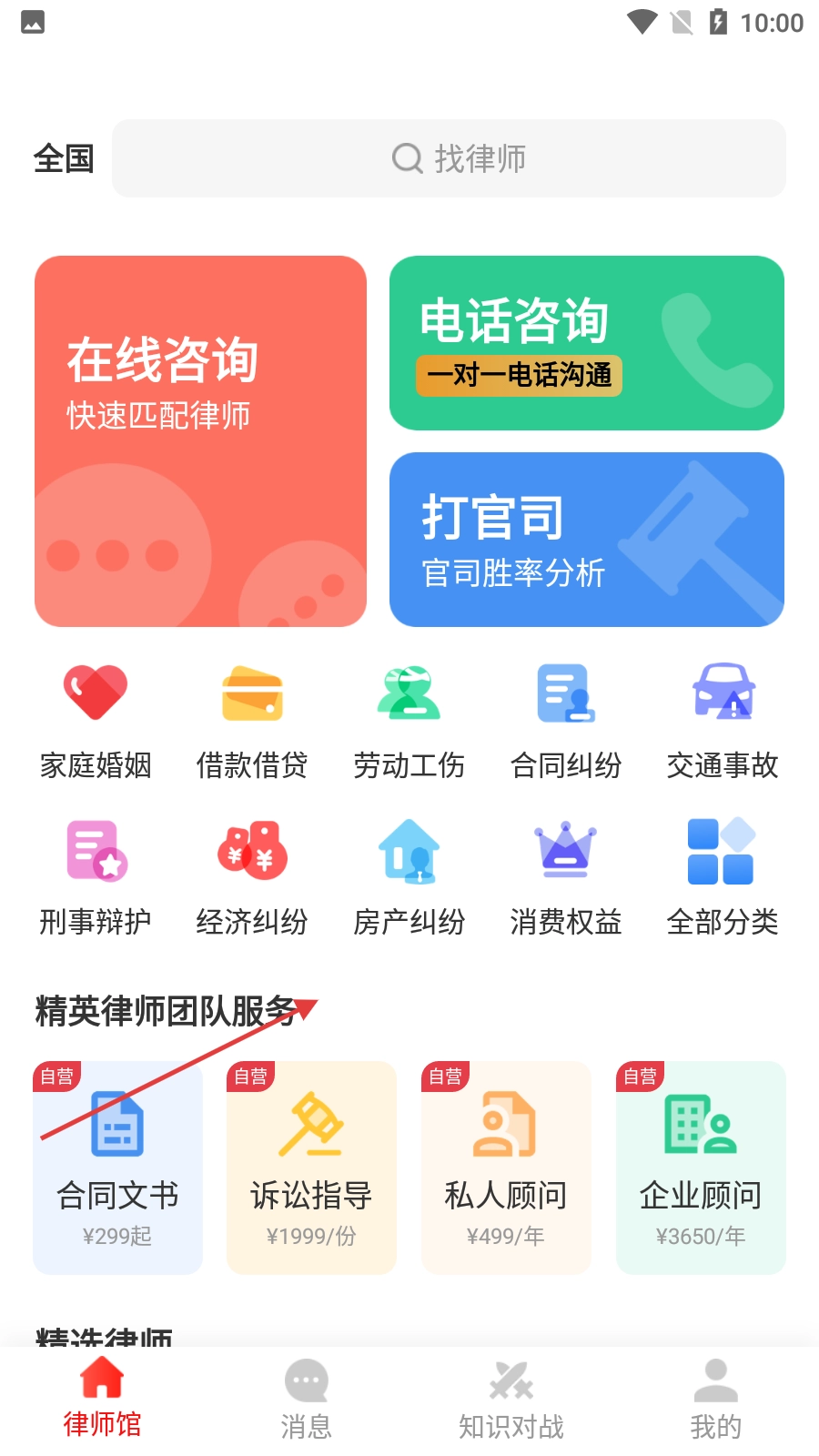Change the 全国 region selector
This screenshot has width=819, height=1456.
64,159
